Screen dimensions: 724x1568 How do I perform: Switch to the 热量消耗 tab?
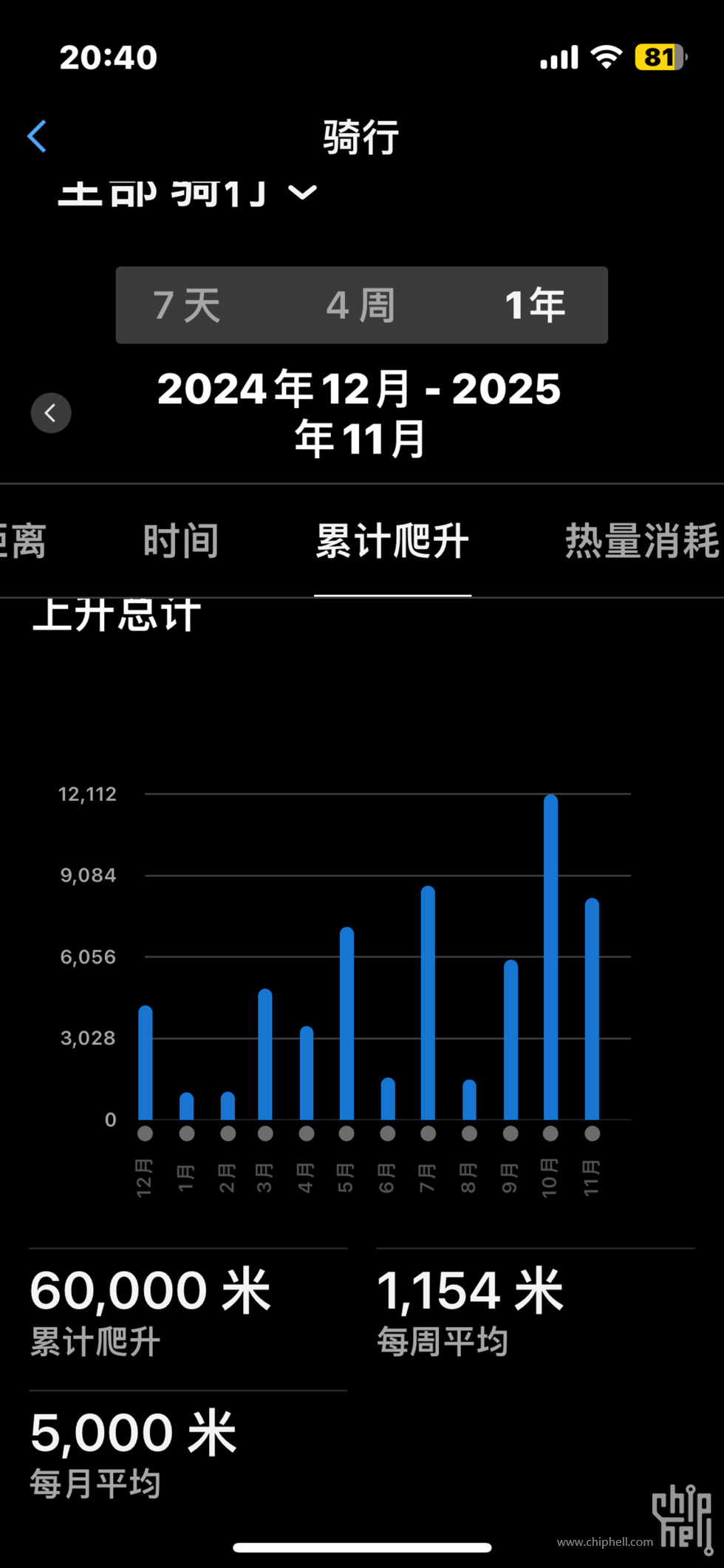tap(641, 541)
